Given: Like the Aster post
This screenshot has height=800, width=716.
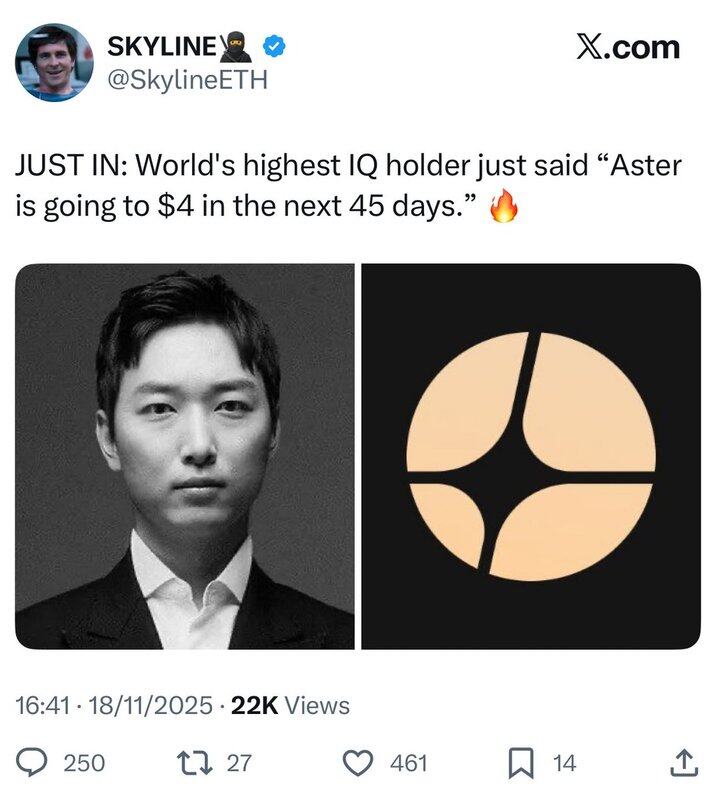Looking at the screenshot, I should pyautogui.click(x=357, y=763).
